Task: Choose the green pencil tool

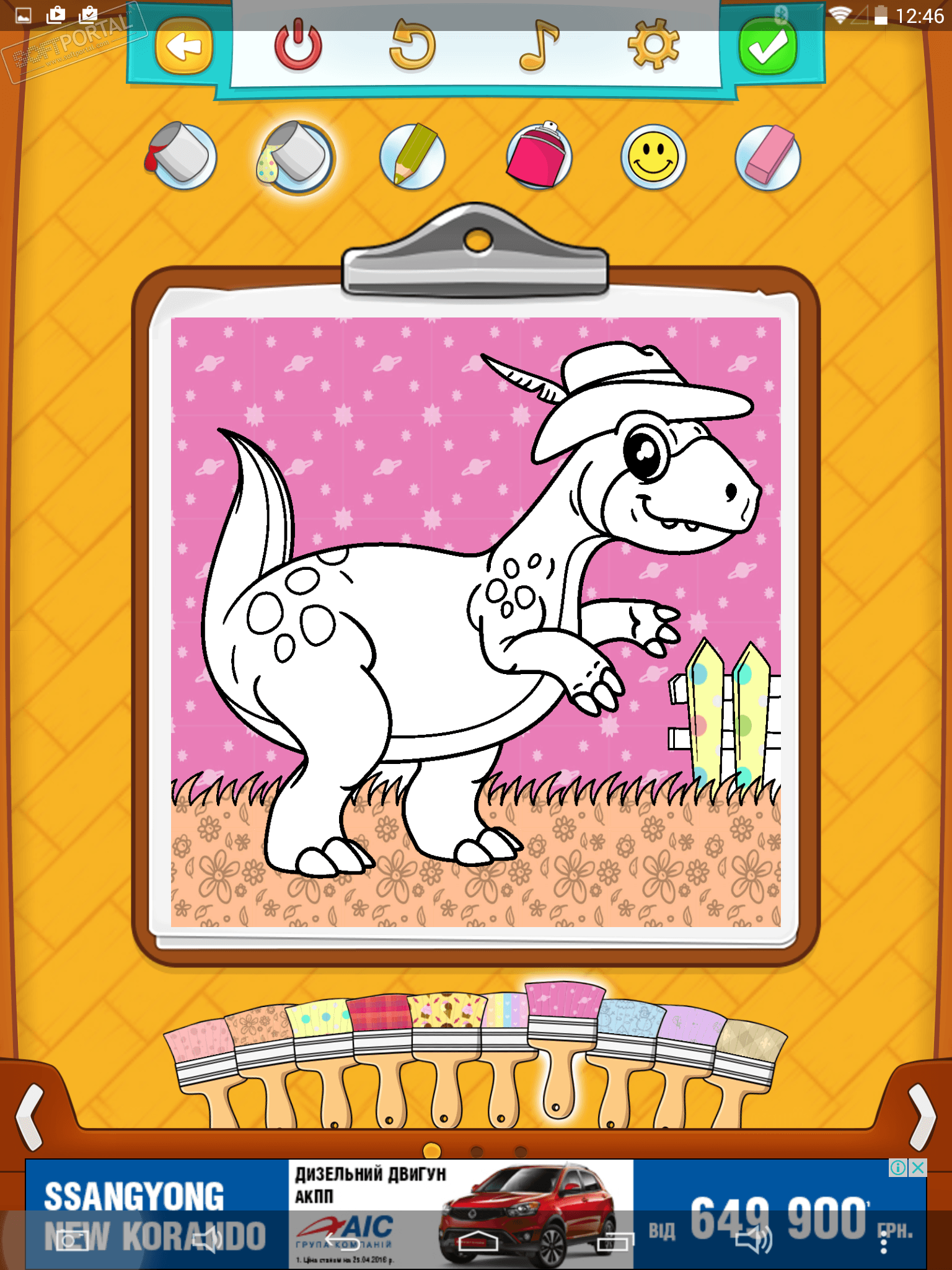Action: pyautogui.click(x=412, y=156)
